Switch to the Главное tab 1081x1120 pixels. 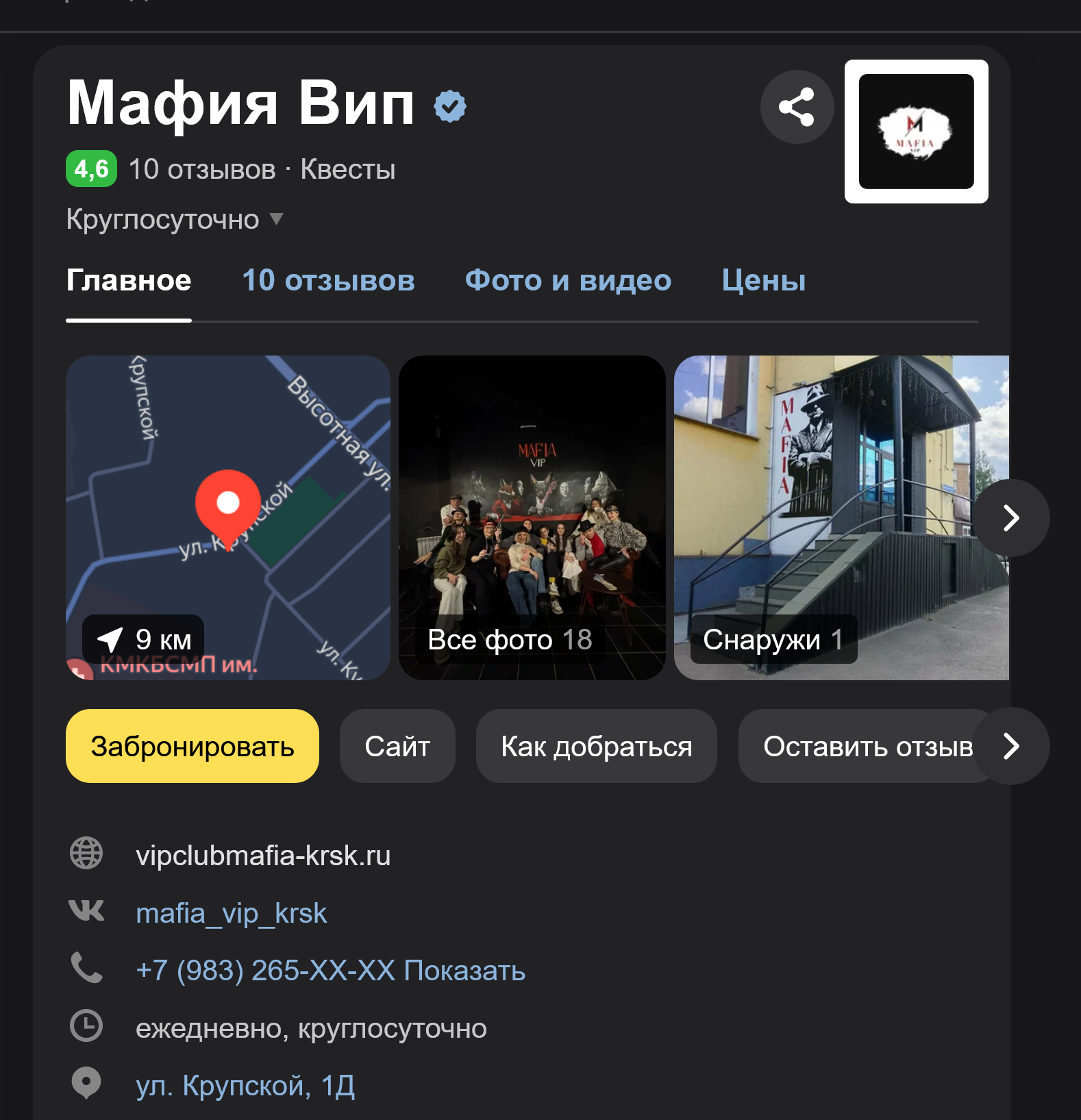[129, 281]
